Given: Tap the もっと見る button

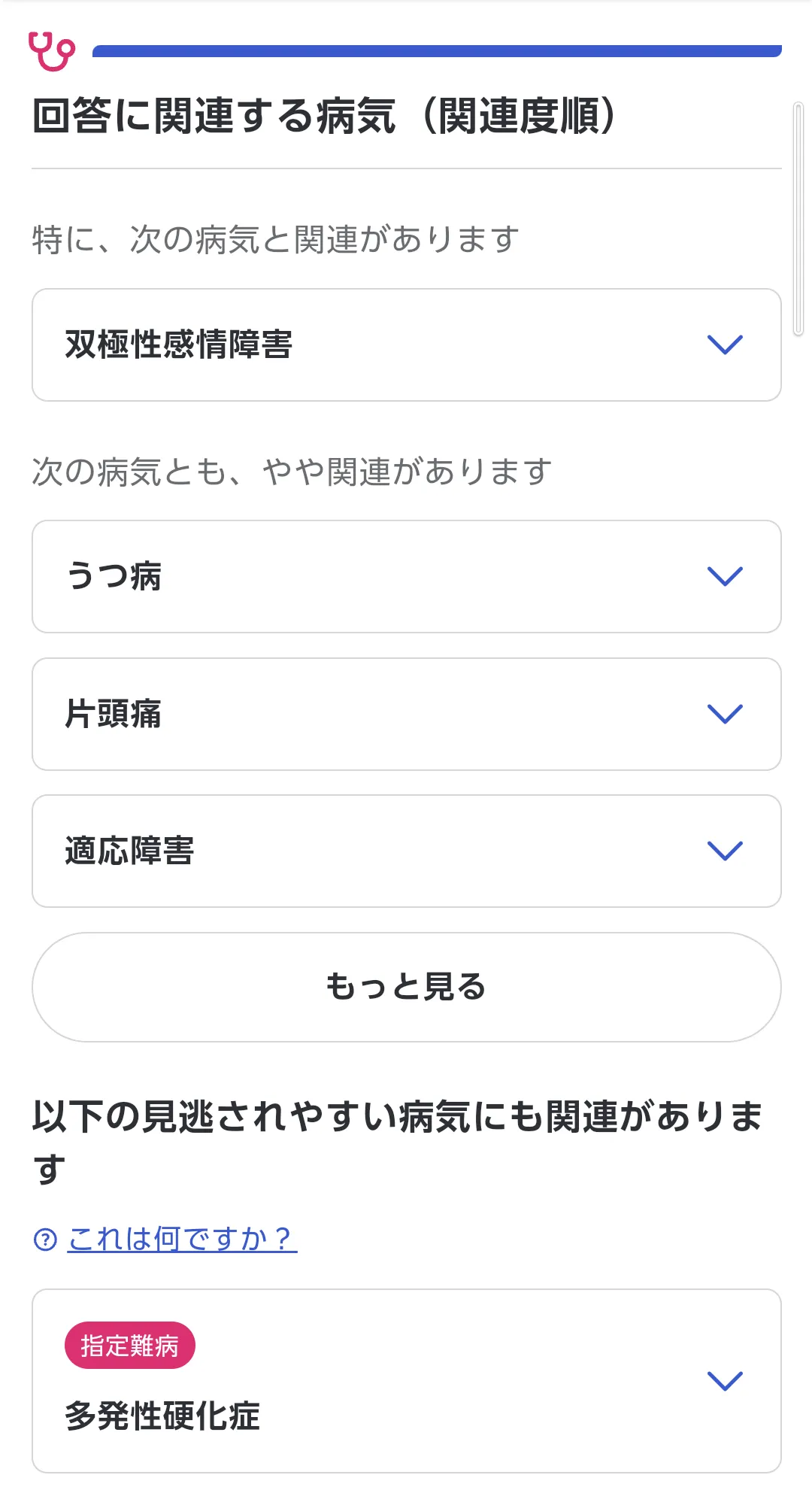Looking at the screenshot, I should [x=406, y=987].
